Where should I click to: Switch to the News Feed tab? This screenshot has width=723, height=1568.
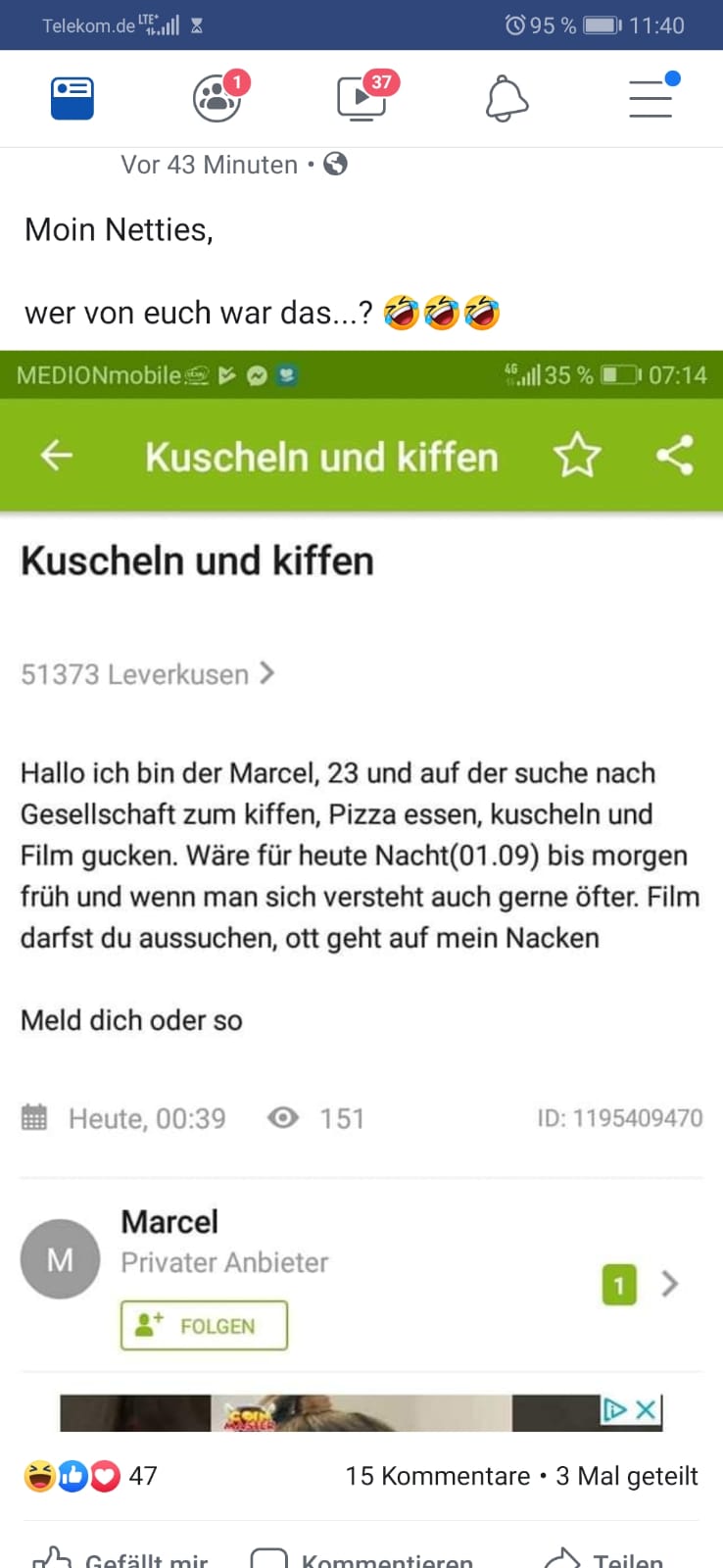tap(72, 98)
